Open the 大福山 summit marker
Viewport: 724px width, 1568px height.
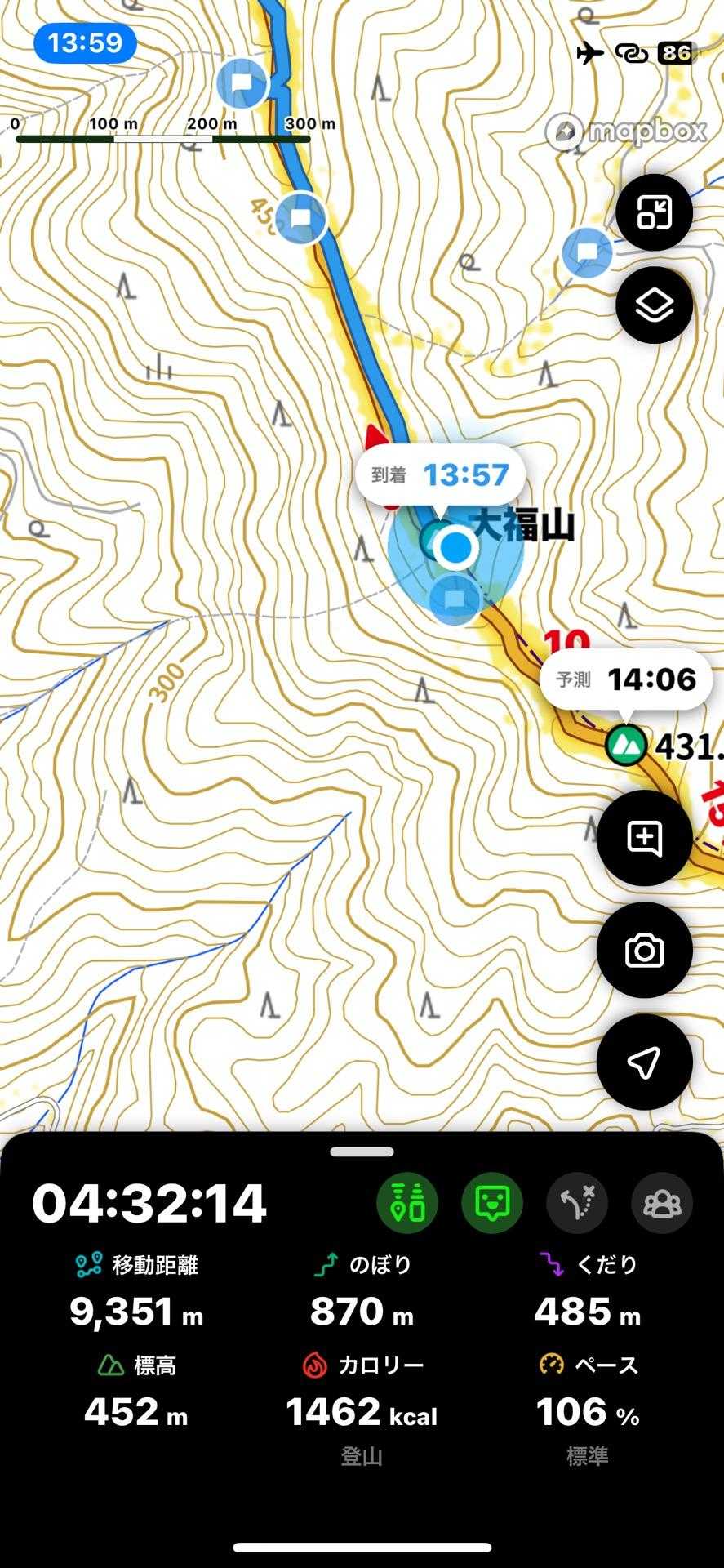pyautogui.click(x=433, y=539)
